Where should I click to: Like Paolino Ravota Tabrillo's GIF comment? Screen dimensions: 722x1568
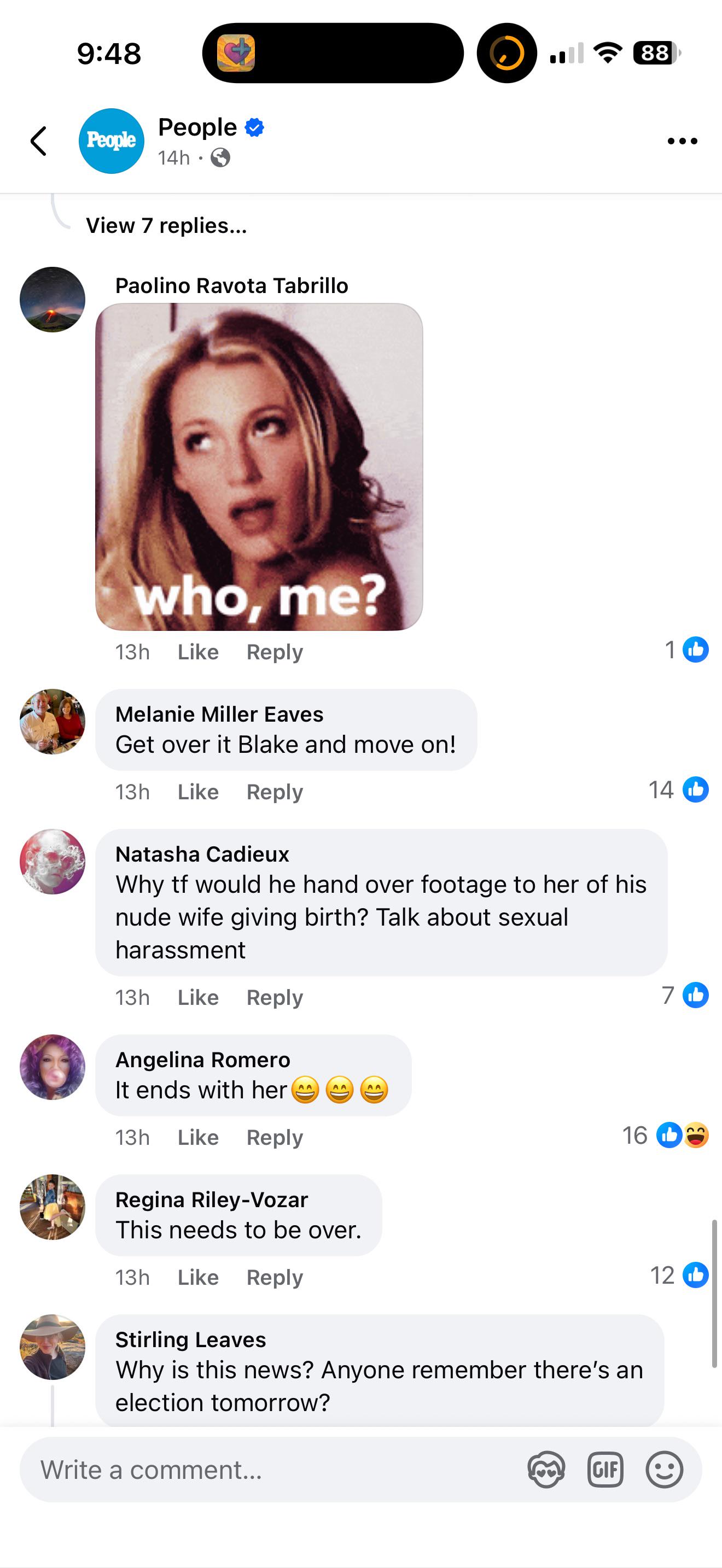198,652
